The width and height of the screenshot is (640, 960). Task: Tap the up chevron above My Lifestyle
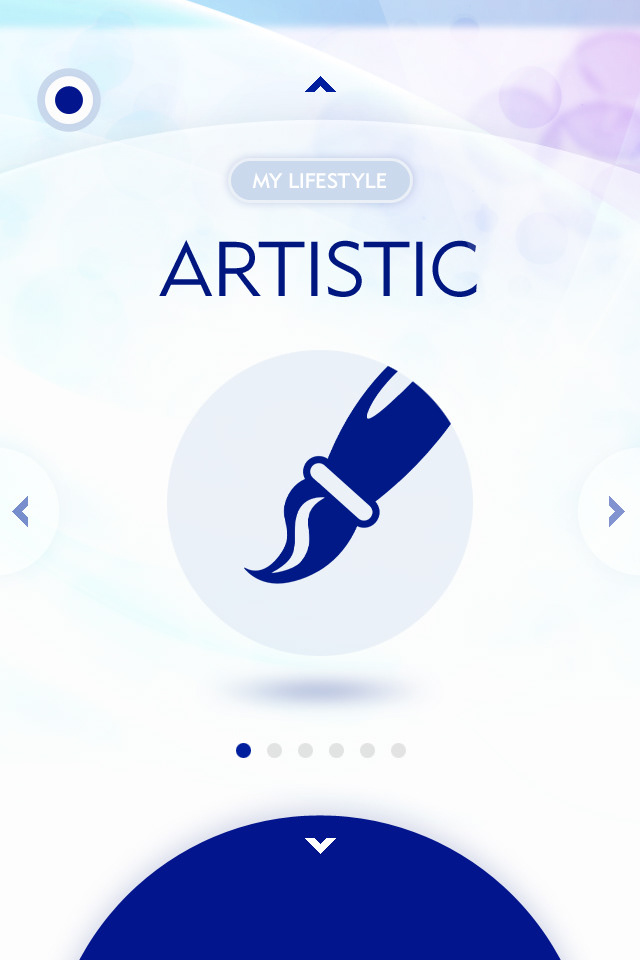pyautogui.click(x=320, y=85)
